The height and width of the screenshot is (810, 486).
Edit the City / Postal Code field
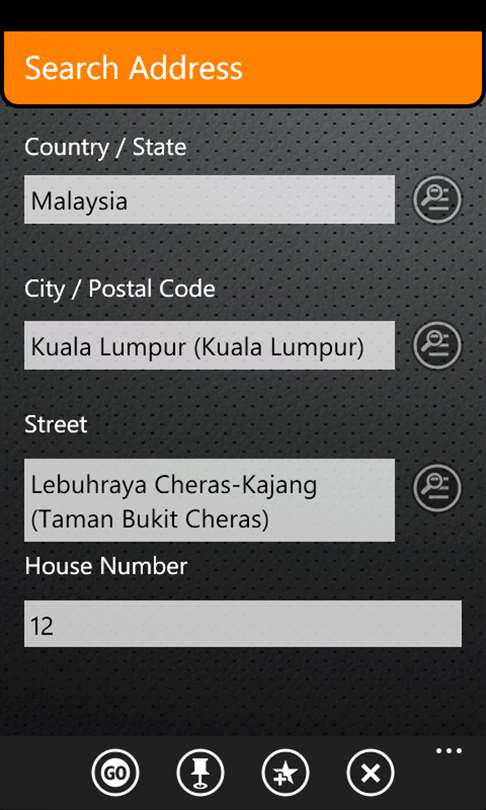coord(209,345)
